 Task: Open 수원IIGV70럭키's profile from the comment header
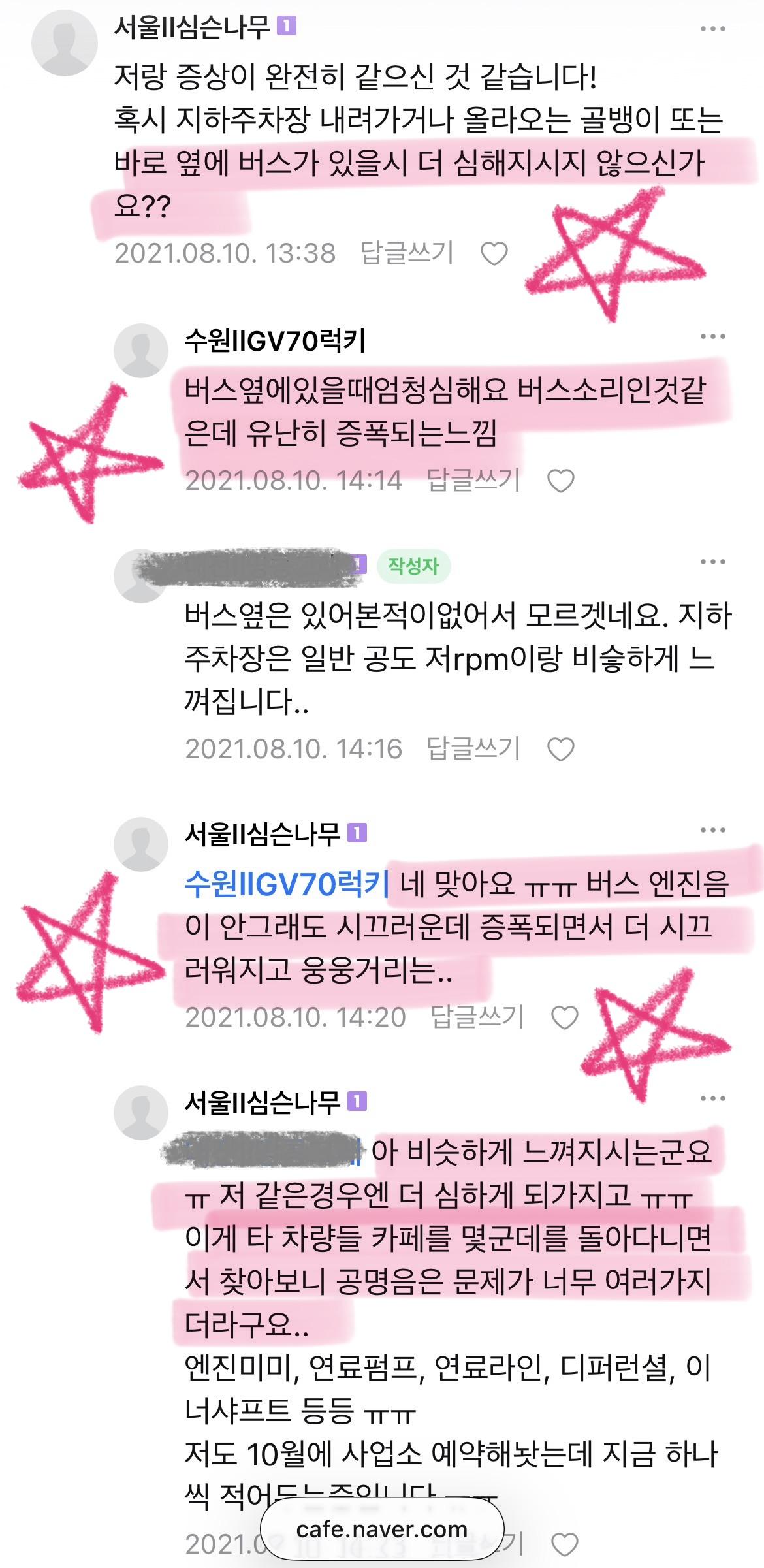[275, 340]
